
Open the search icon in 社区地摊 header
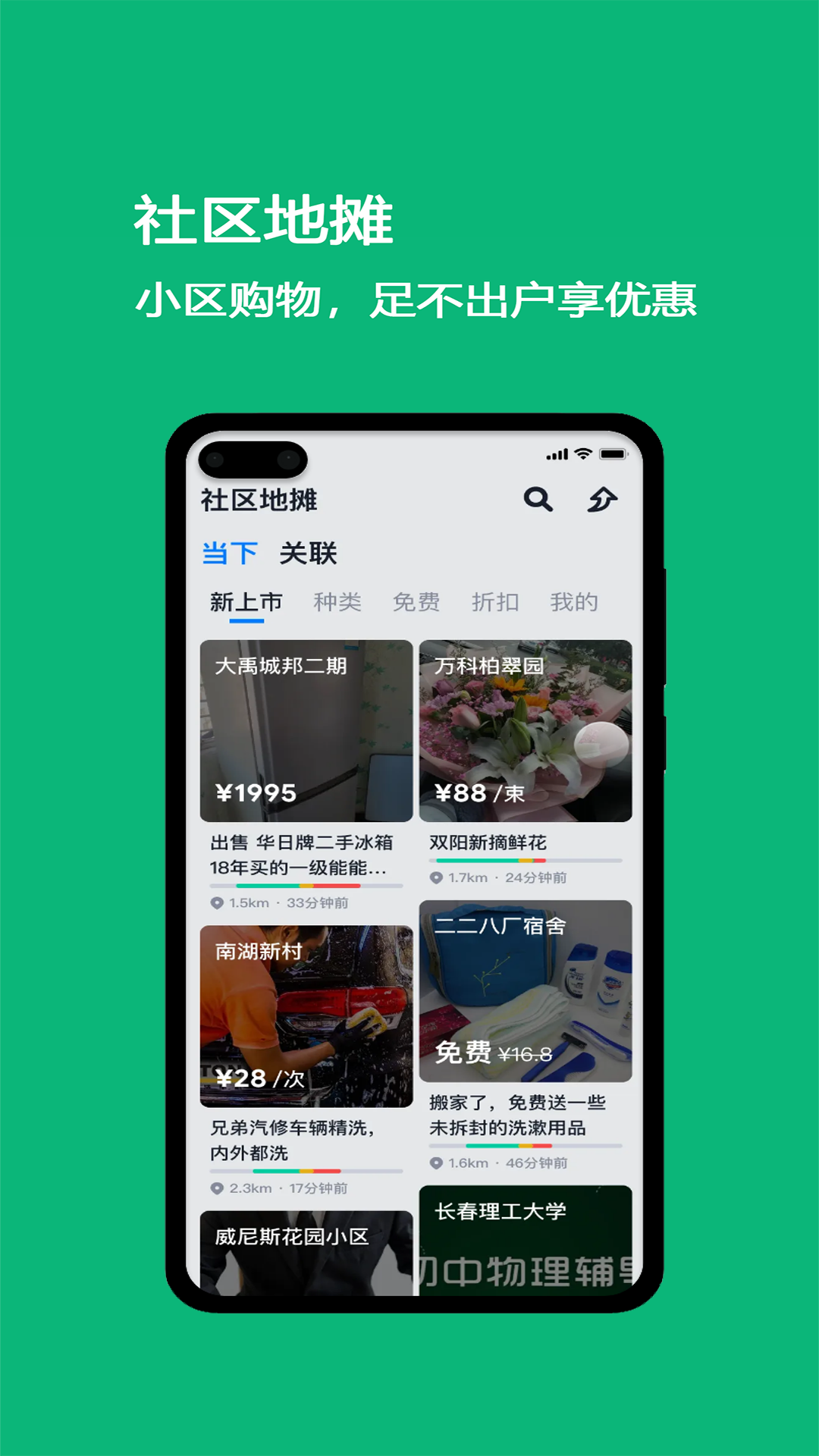pos(539,499)
